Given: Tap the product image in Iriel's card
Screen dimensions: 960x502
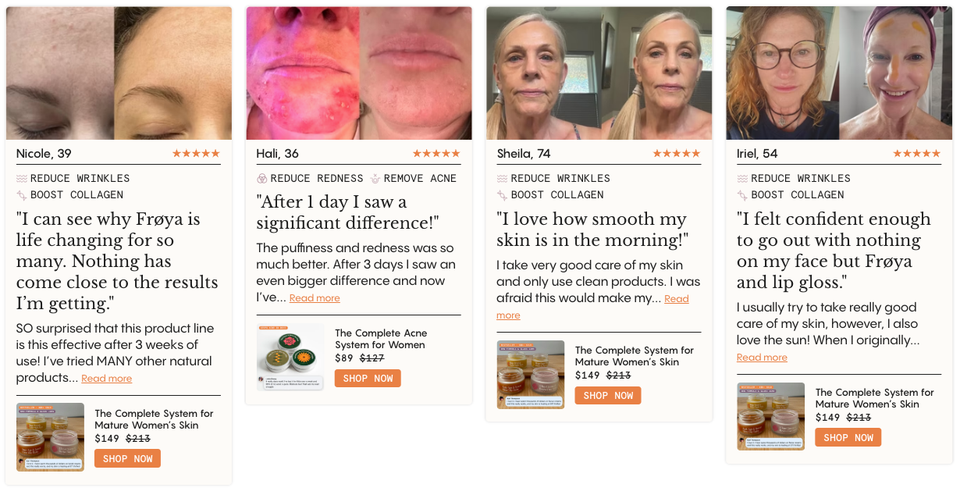Looking at the screenshot, I should click(770, 416).
